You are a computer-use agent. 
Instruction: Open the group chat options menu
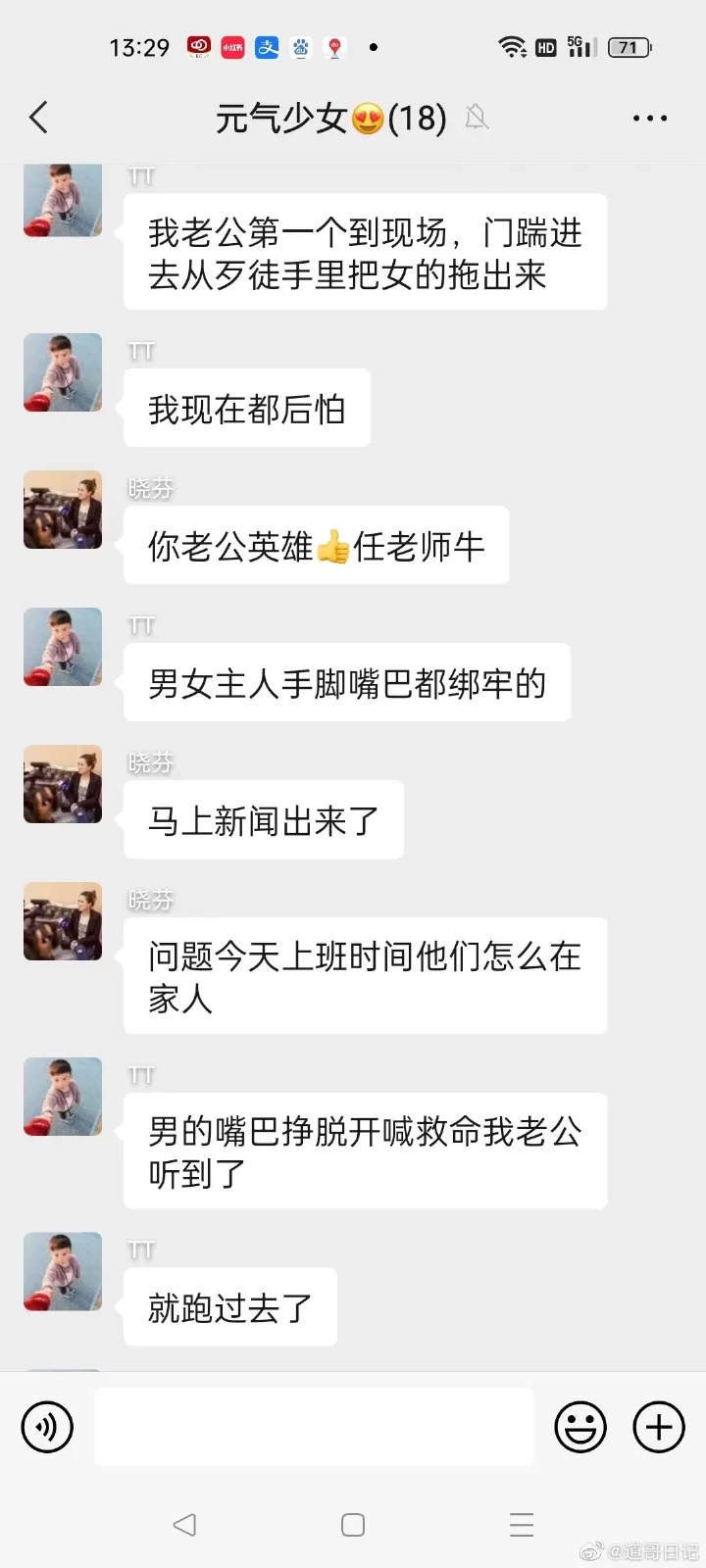click(649, 119)
